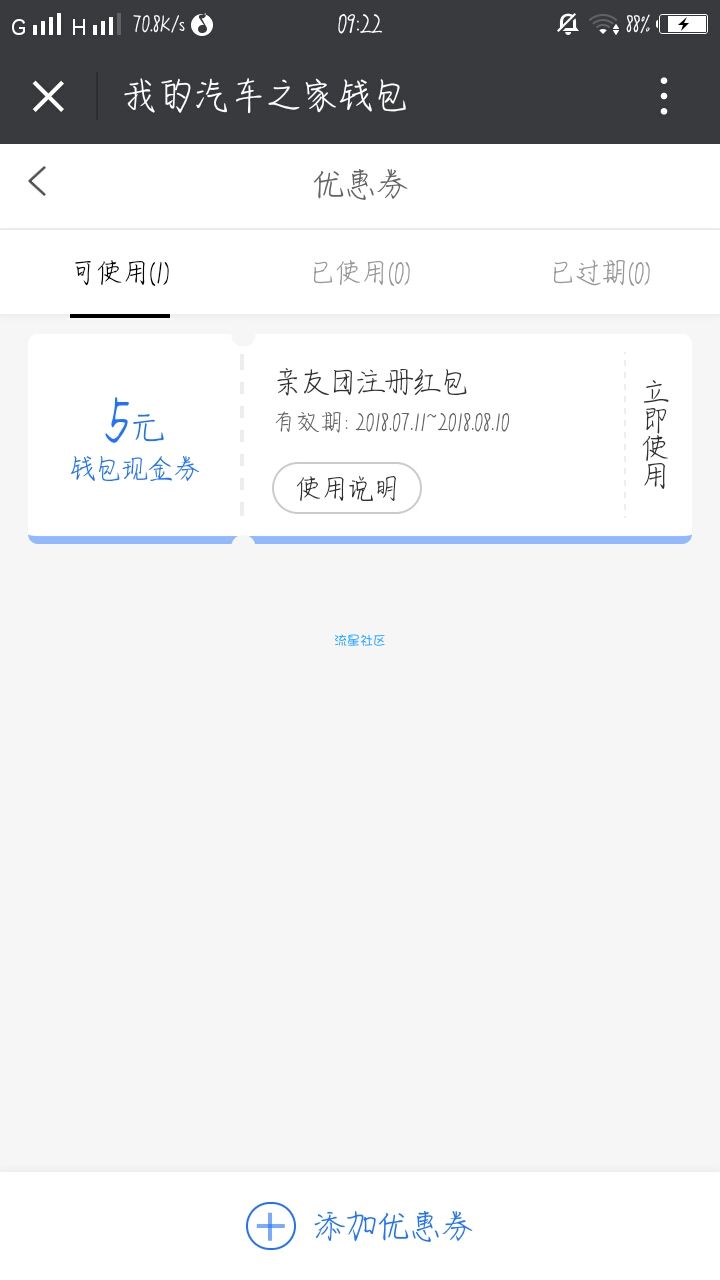720x1280 pixels.
Task: Close the 我的汽车之家钱包 web page
Action: [x=48, y=97]
